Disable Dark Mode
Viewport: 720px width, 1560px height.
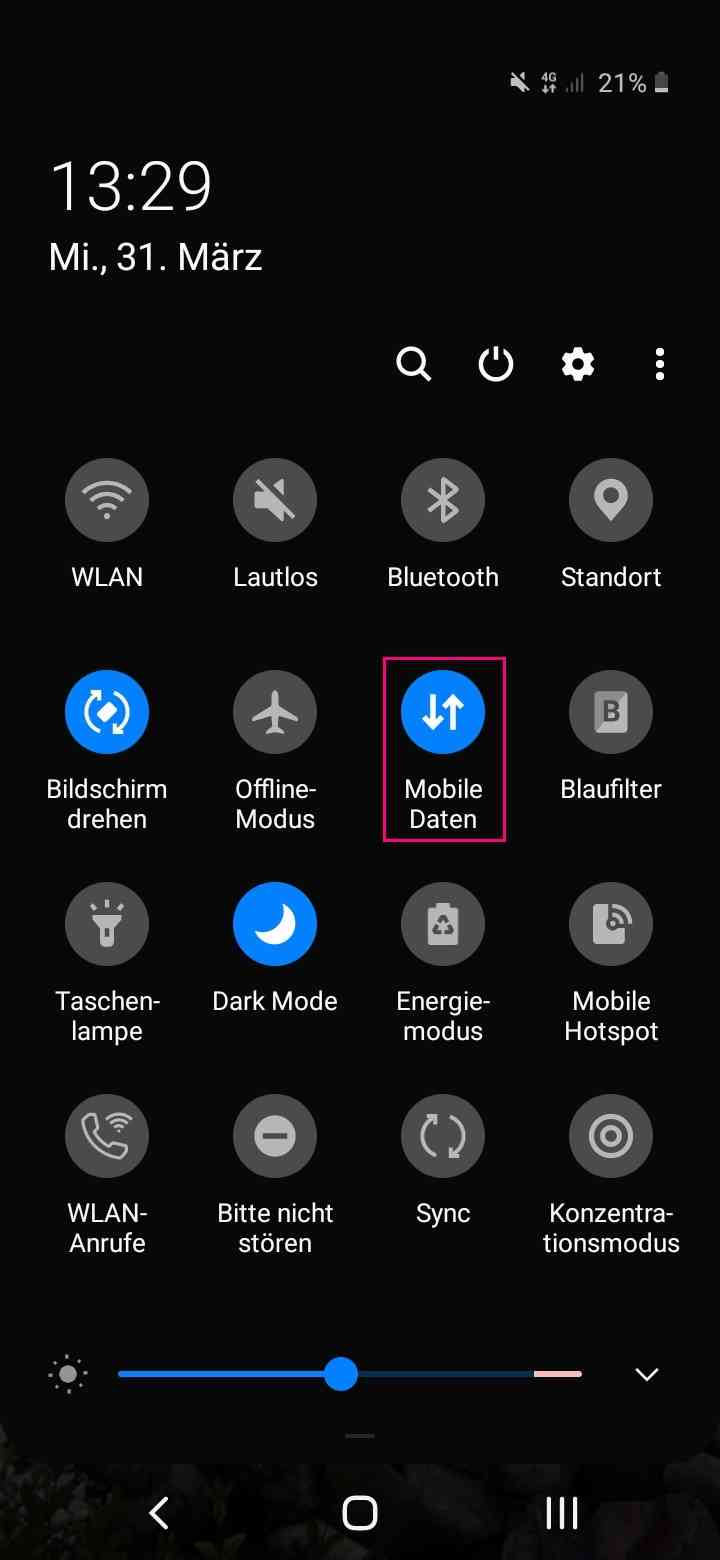pos(275,924)
